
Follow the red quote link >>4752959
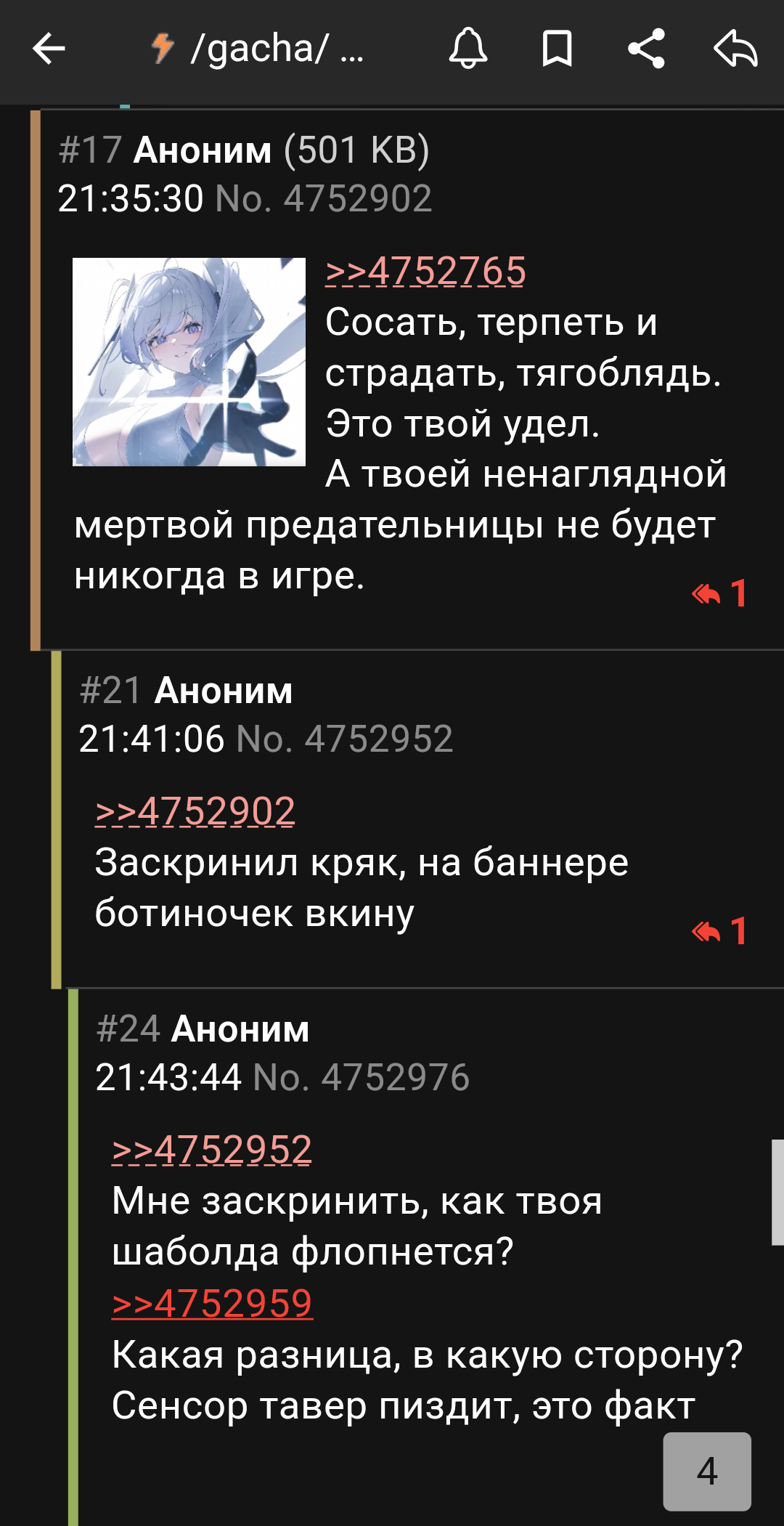[x=212, y=1303]
